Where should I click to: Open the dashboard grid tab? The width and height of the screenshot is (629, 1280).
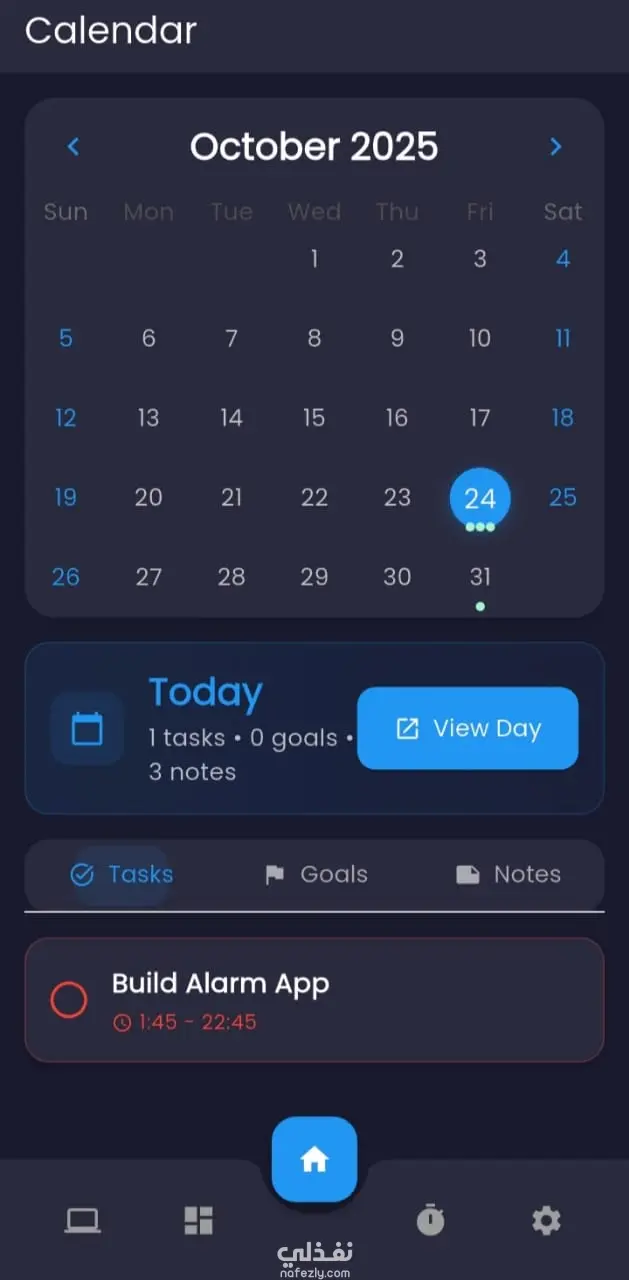[x=199, y=1220]
